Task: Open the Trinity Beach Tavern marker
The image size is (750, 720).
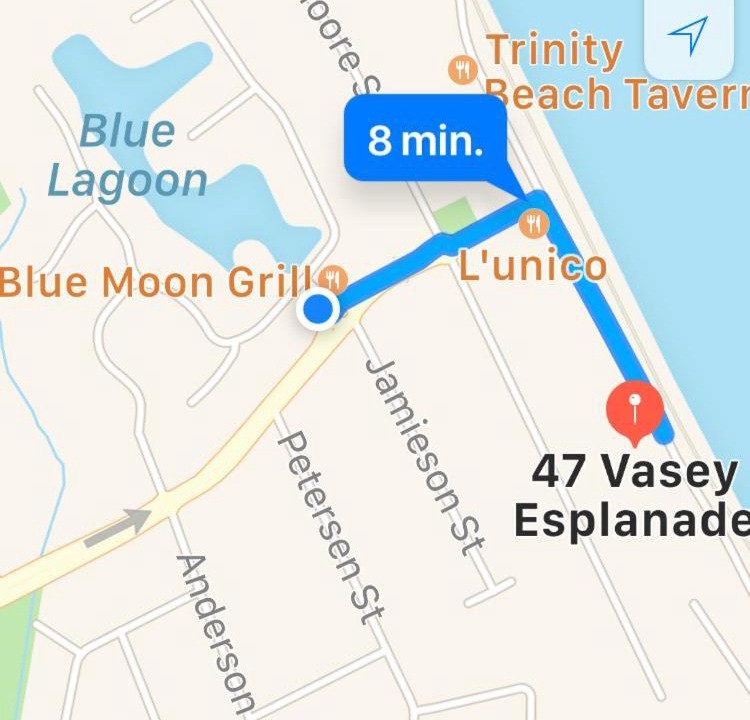Action: click(x=461, y=69)
